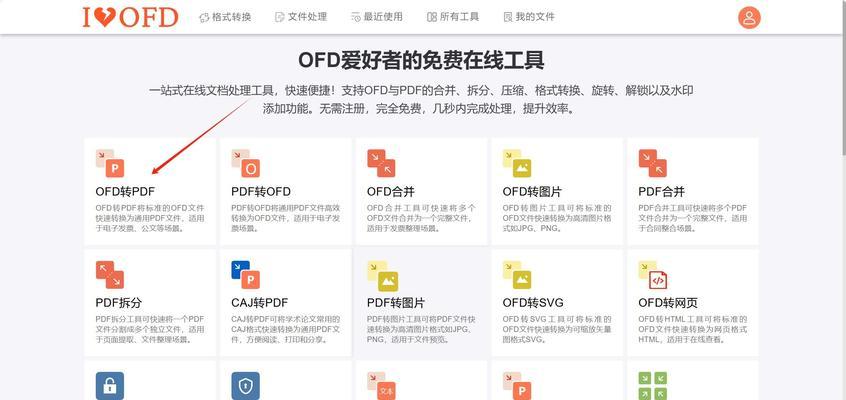
Task: Open the PDF转OFD tool card
Action: pyautogui.click(x=285, y=191)
